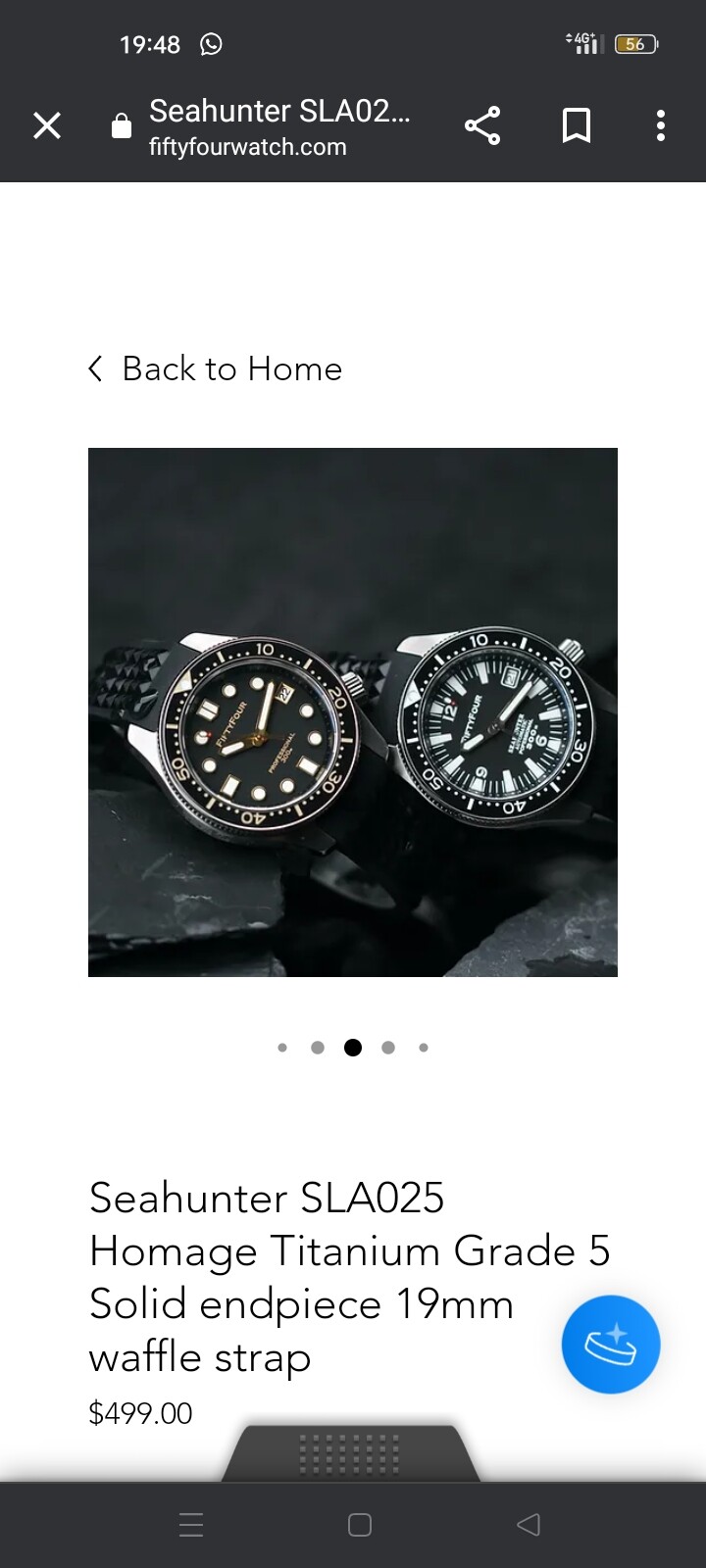Show site security info via lock icon
Screen dimensions: 706x1568
(122, 126)
